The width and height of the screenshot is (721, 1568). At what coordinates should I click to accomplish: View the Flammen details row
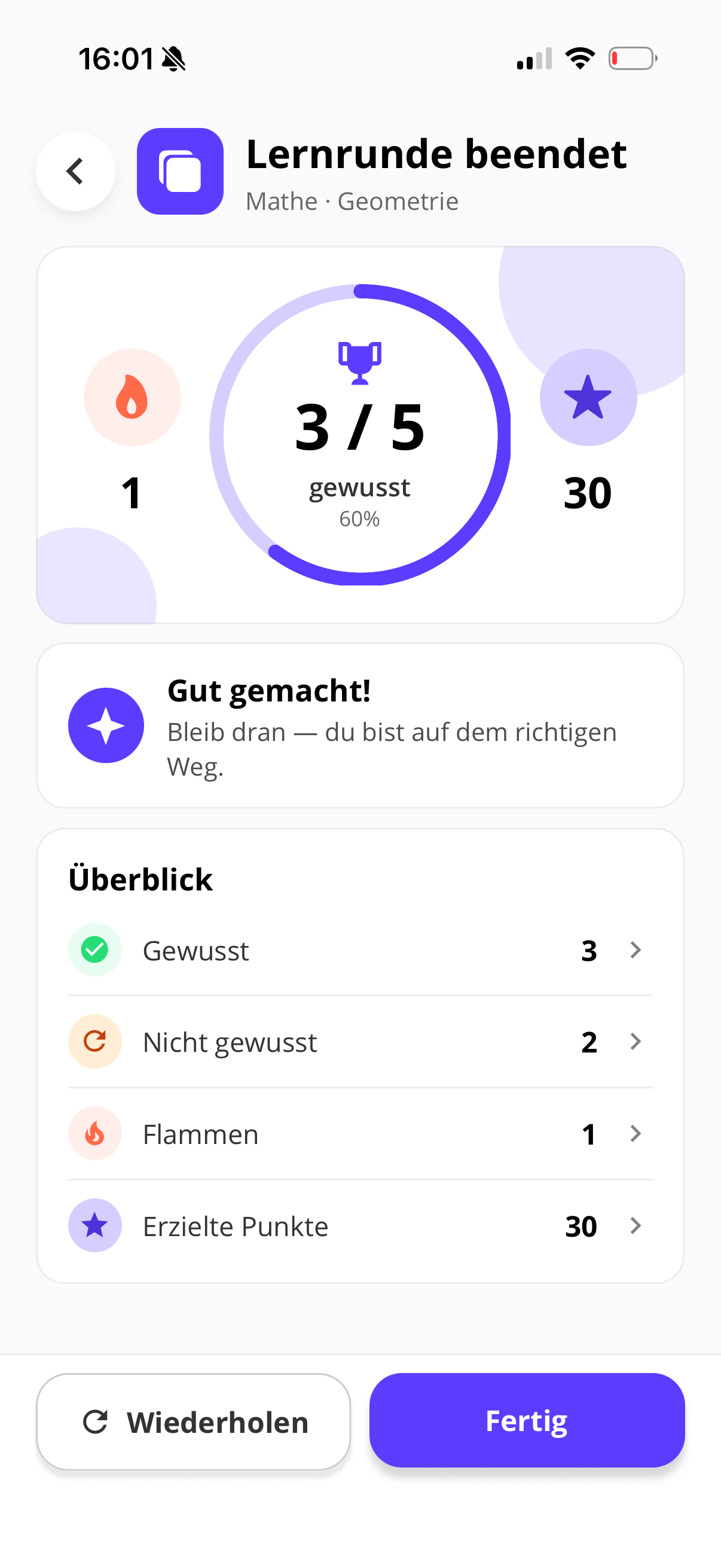[x=360, y=1133]
